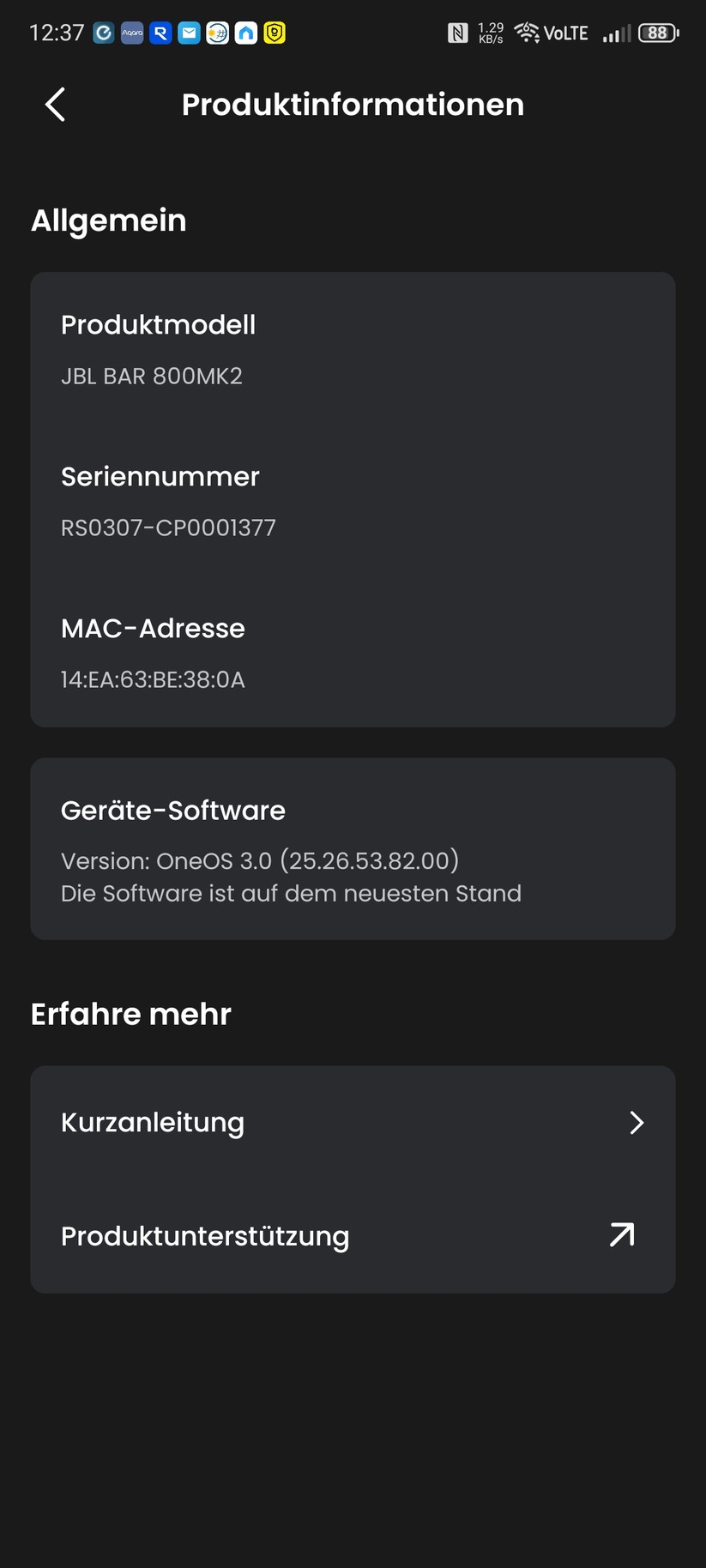Viewport: 706px width, 1568px height.
Task: Tap the signal strength bars icon
Action: pyautogui.click(x=616, y=33)
